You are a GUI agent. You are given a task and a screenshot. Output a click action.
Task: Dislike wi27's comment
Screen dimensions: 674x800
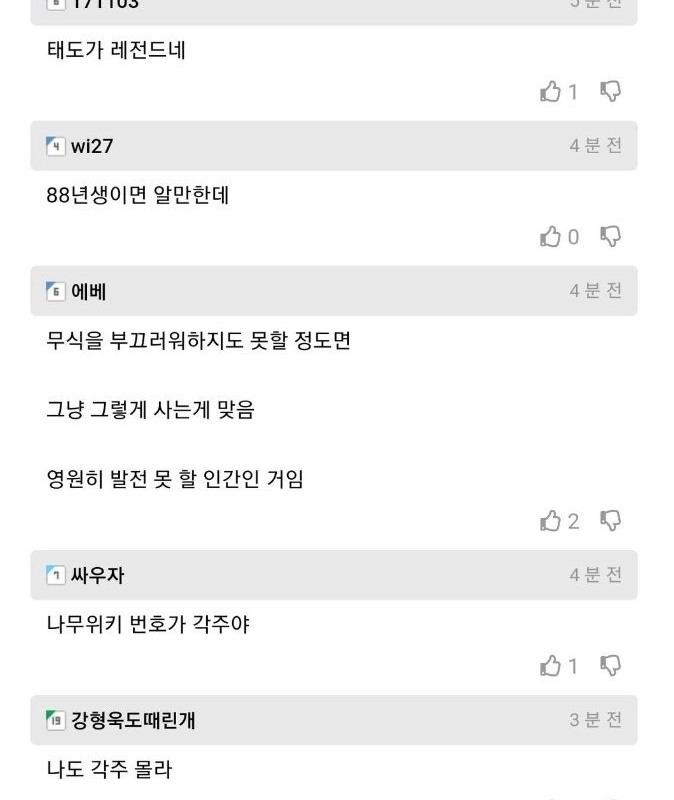(x=610, y=237)
